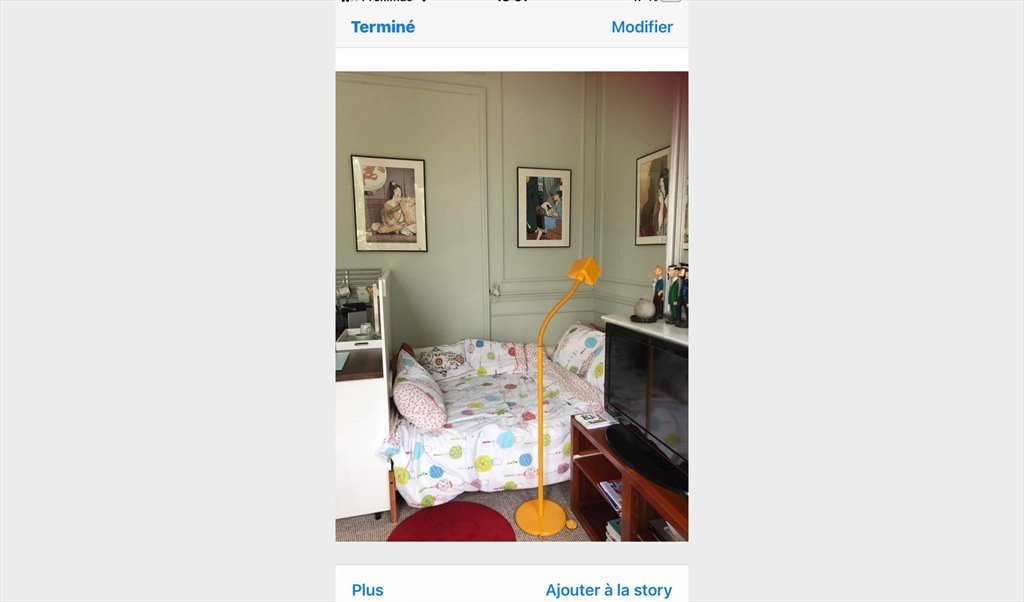Tap Terminé to finish viewing
Image resolution: width=1024 pixels, height=602 pixels.
click(x=382, y=27)
